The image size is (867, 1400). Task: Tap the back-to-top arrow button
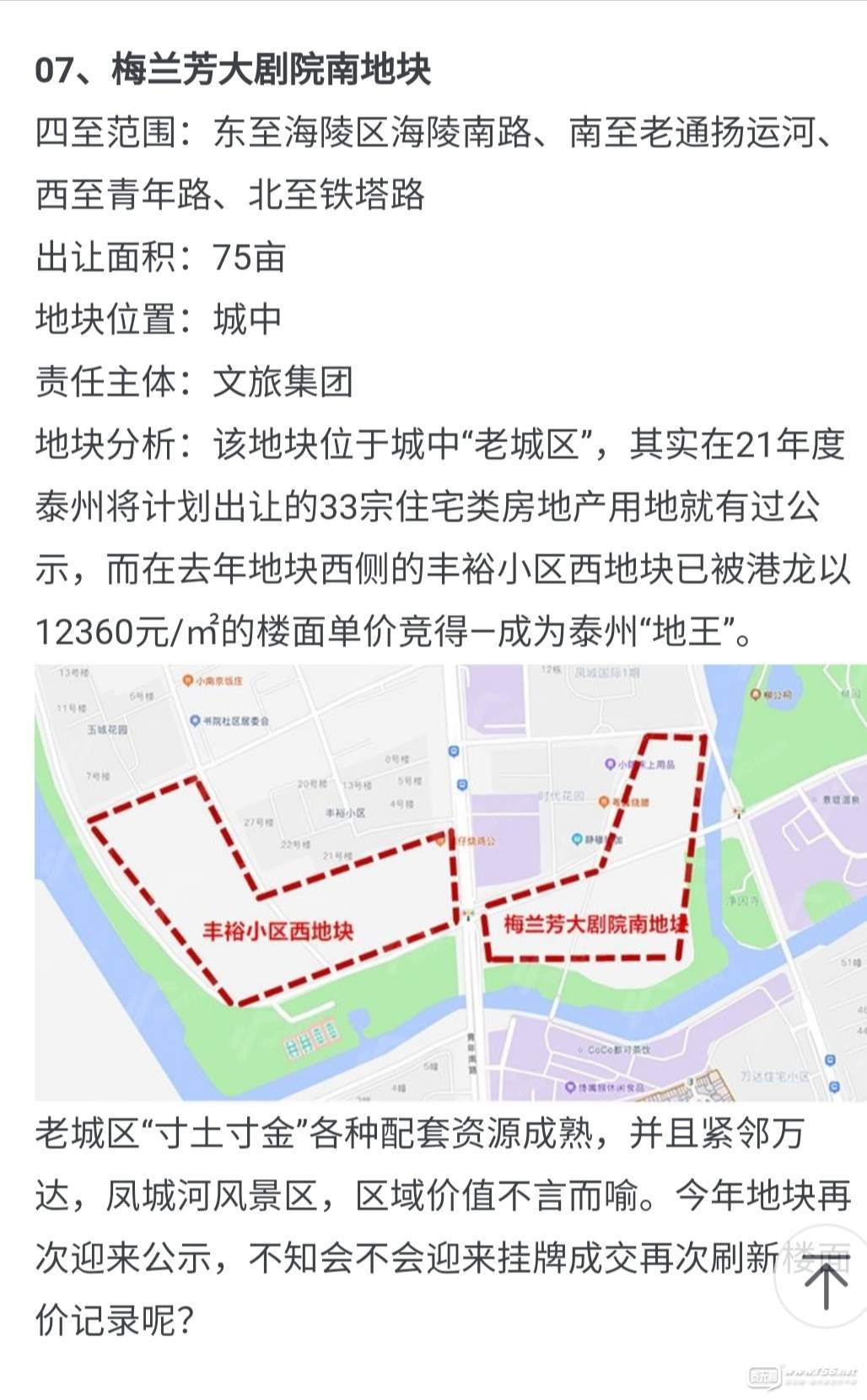point(825,1283)
